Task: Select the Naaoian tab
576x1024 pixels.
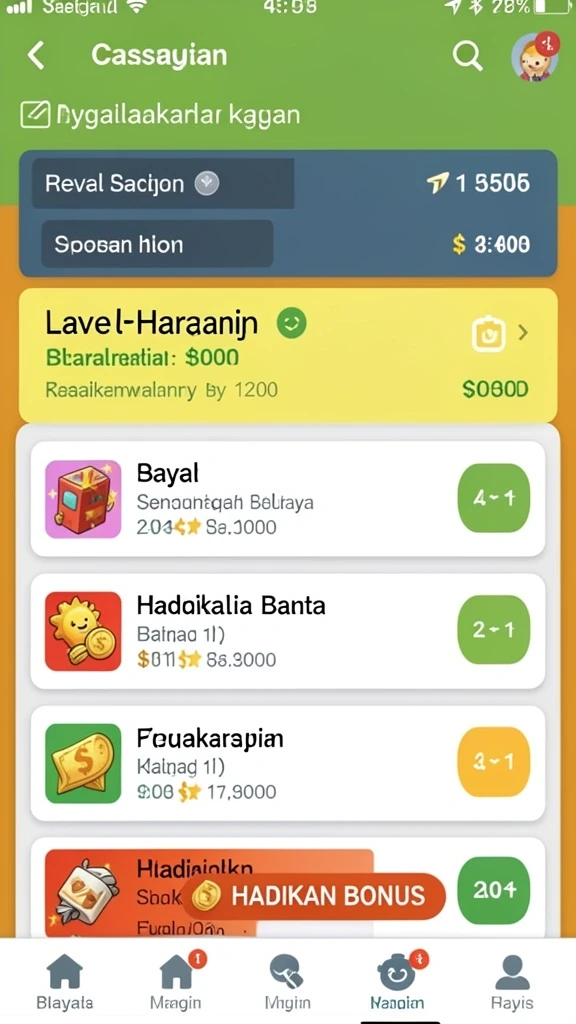Action: tap(397, 982)
